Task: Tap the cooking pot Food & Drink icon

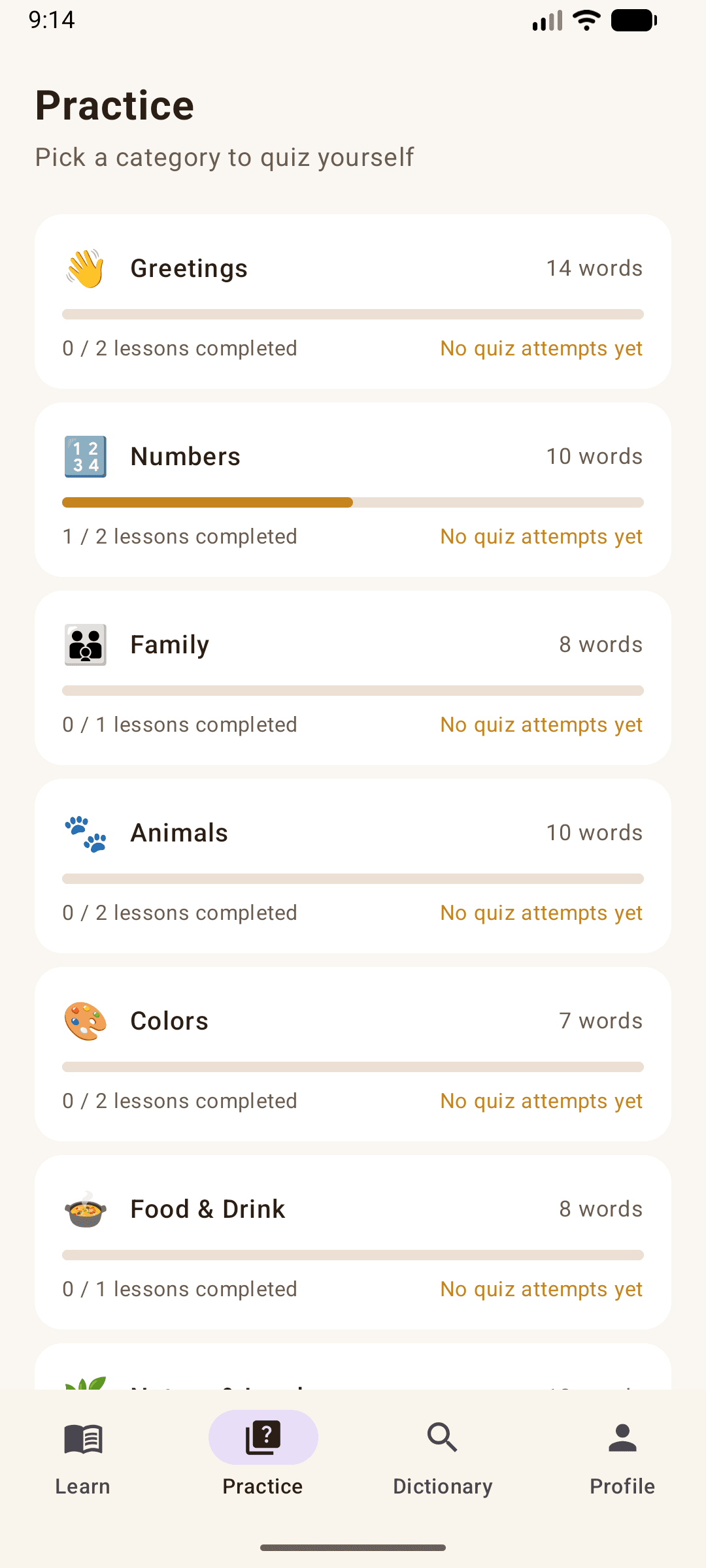Action: 85,1209
